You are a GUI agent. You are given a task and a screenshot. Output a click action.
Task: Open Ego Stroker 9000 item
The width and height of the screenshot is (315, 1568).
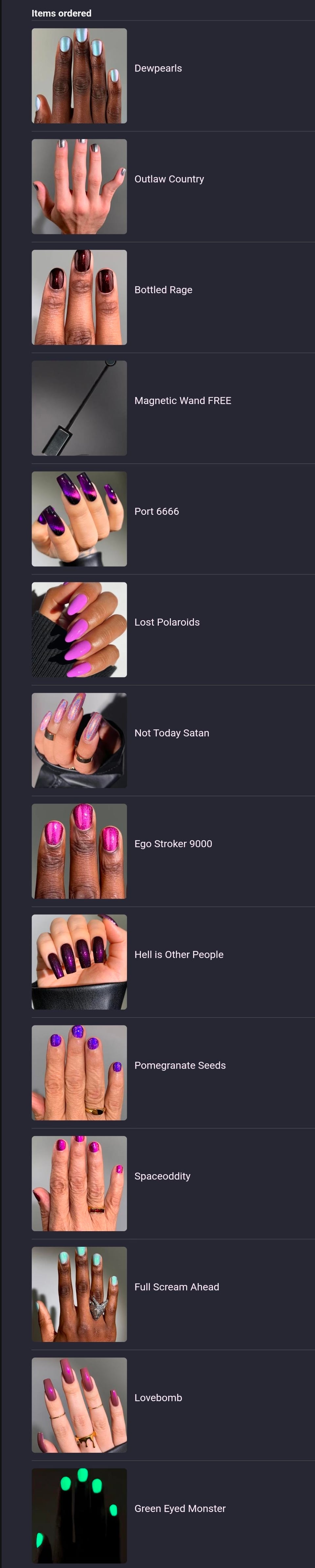[x=173, y=844]
